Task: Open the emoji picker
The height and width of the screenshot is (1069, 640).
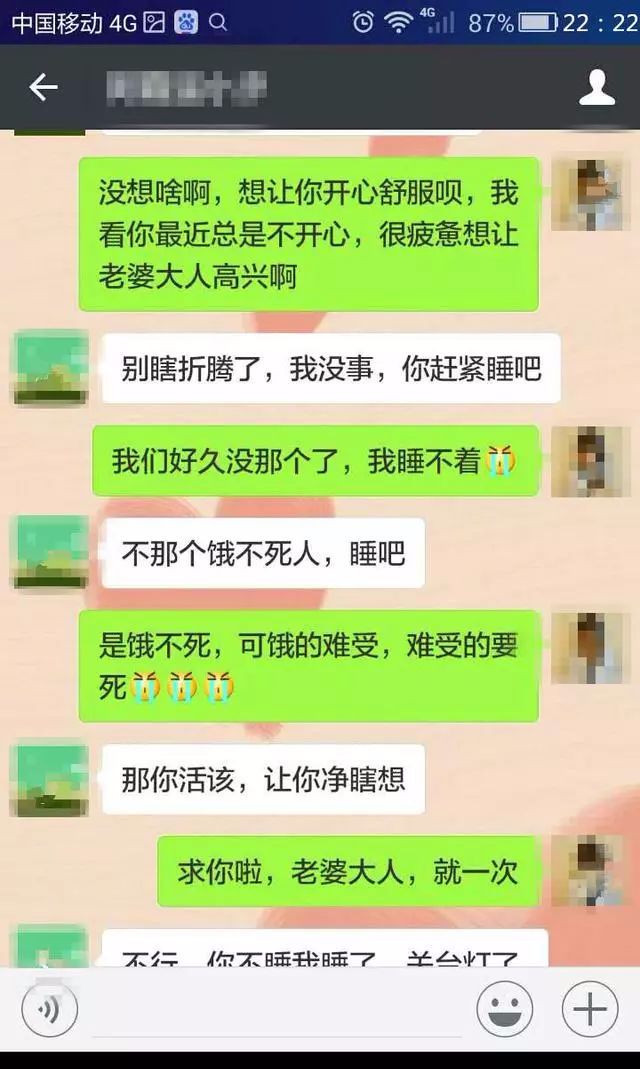Action: [x=504, y=1010]
